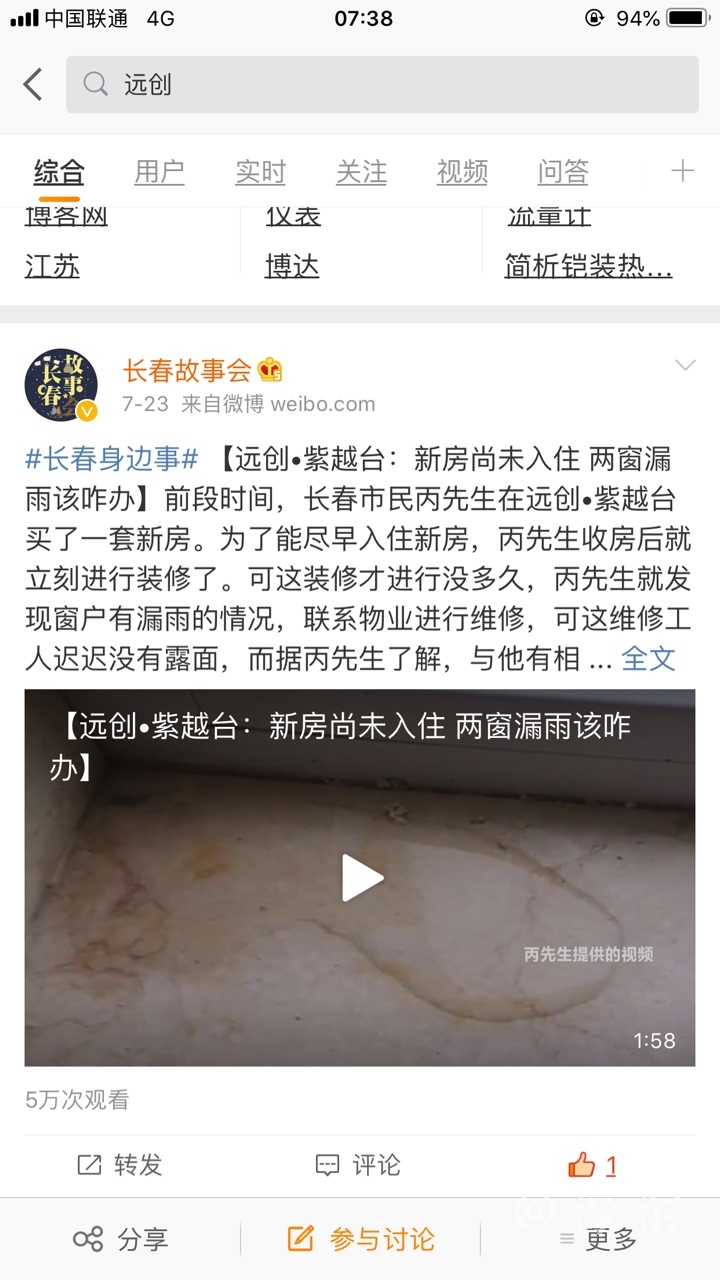720x1280 pixels.
Task: Select the 视频 tab
Action: click(x=462, y=172)
